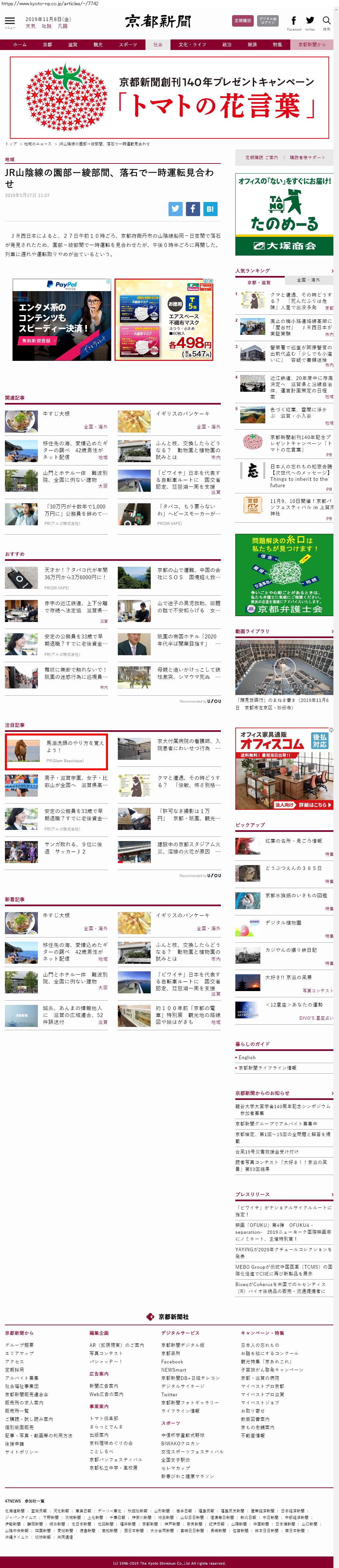Viewport: 339px width, 1568px height.
Task: Open the トマトの花言葉 campaign banner
Action: click(169, 97)
